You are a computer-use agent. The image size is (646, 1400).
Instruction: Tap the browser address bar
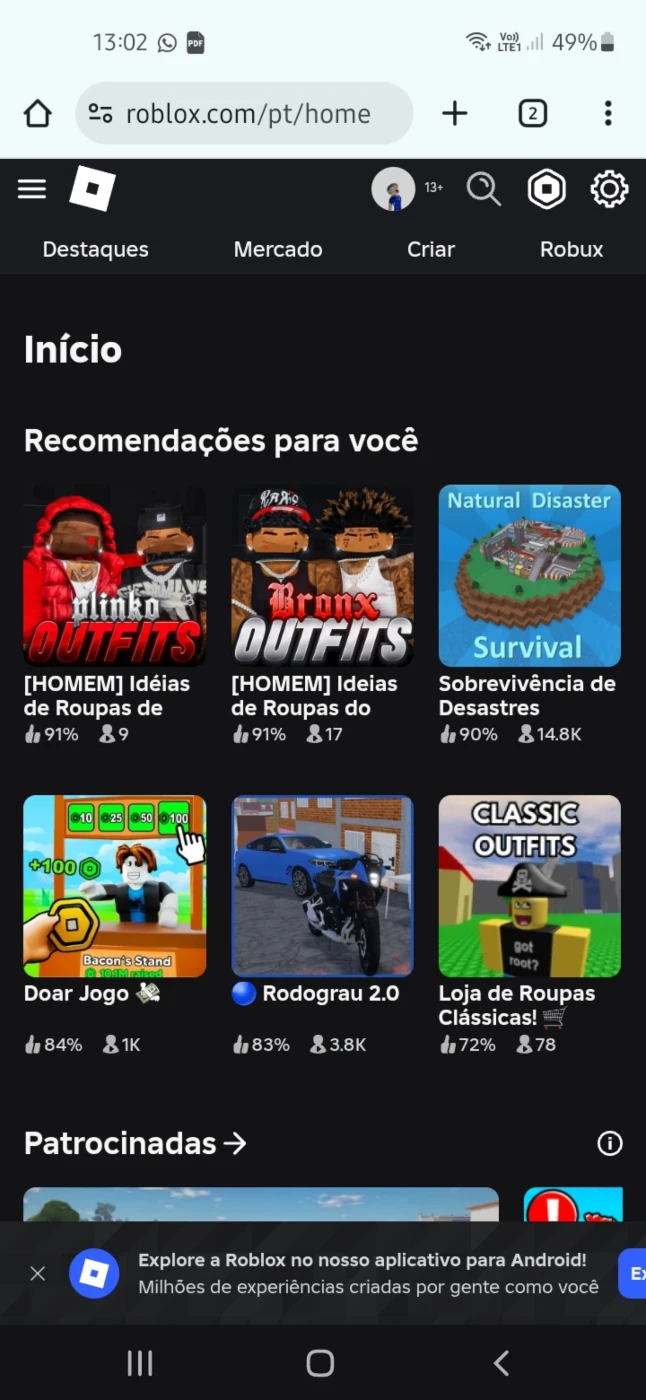click(x=244, y=114)
